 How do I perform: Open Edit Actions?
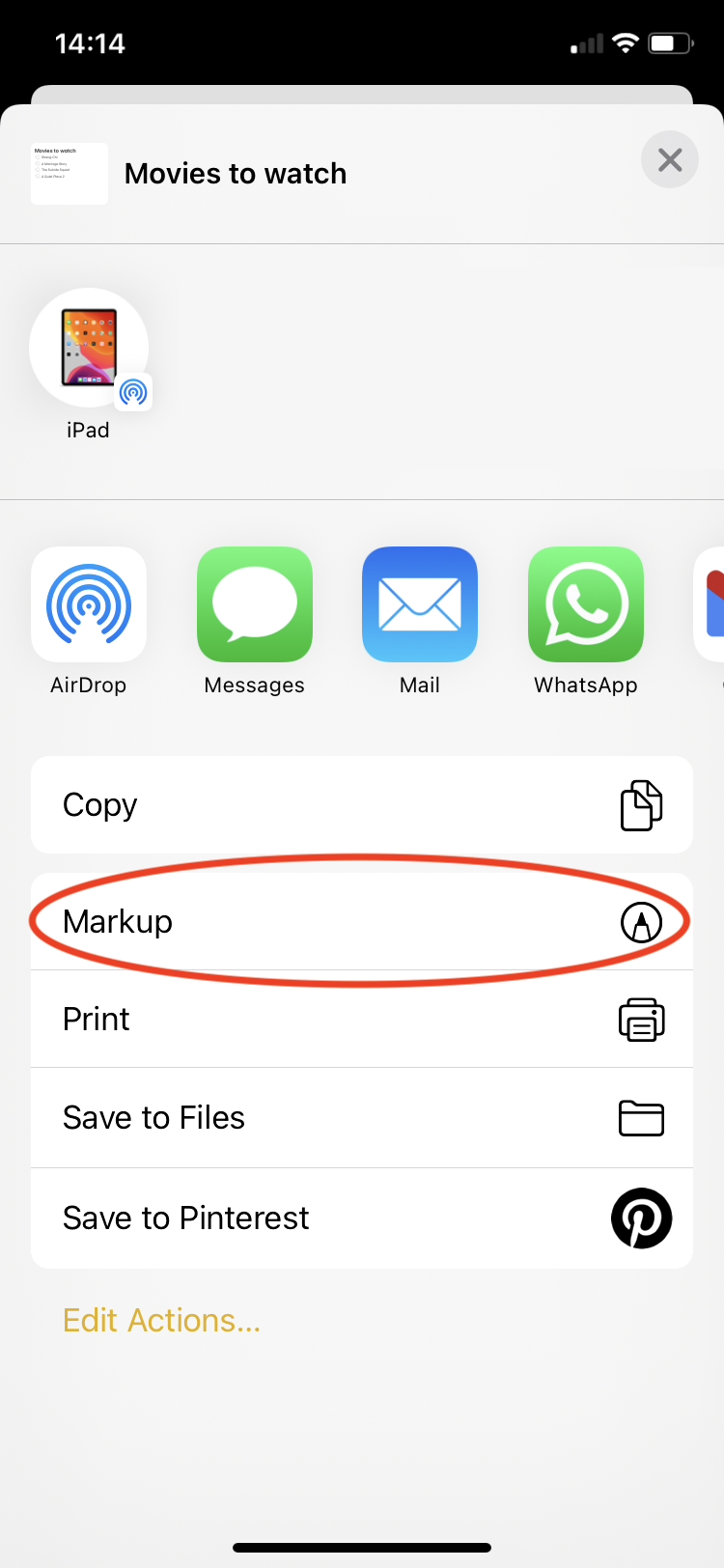click(161, 1320)
